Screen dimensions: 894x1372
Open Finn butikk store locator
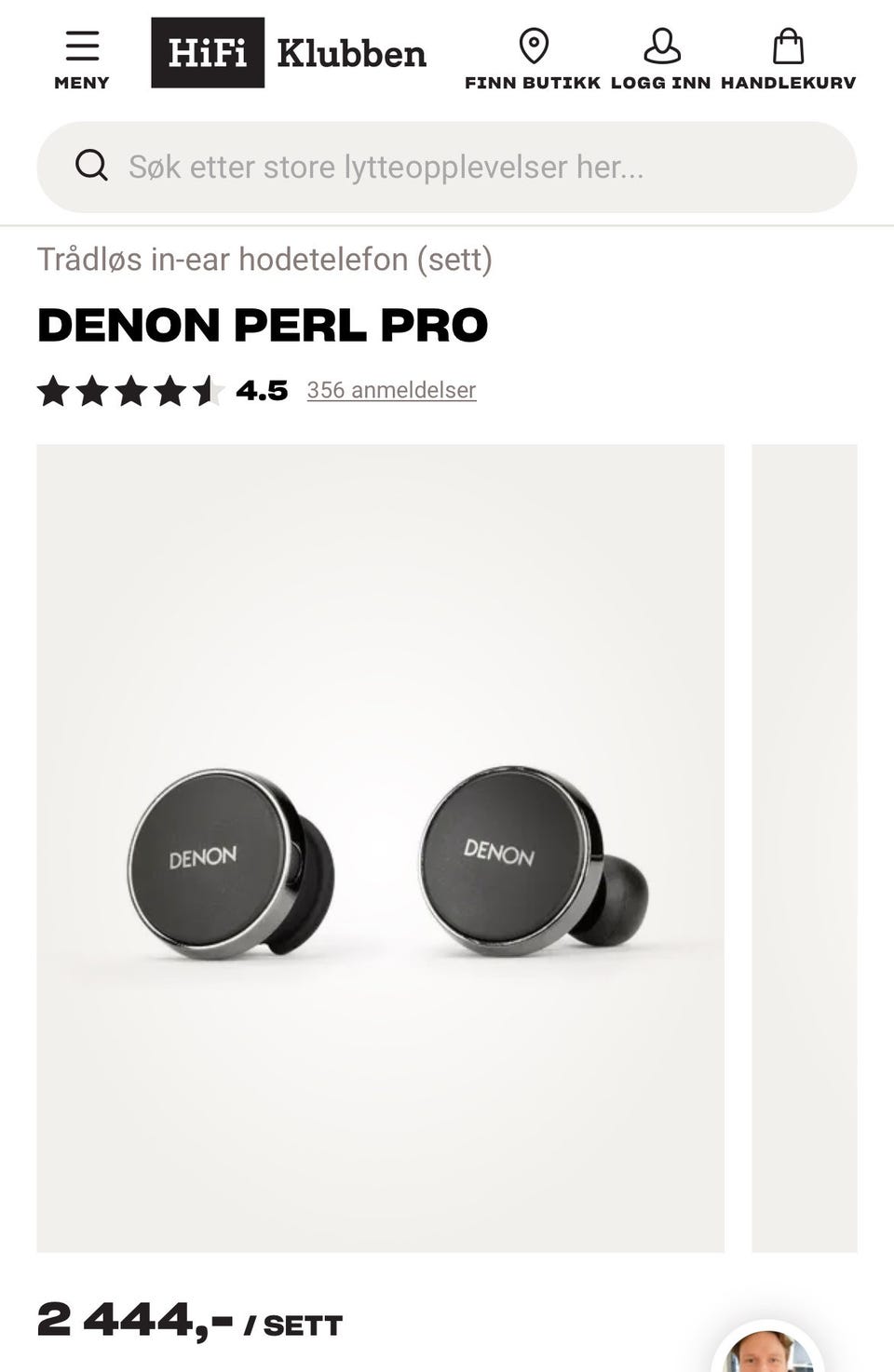click(533, 60)
